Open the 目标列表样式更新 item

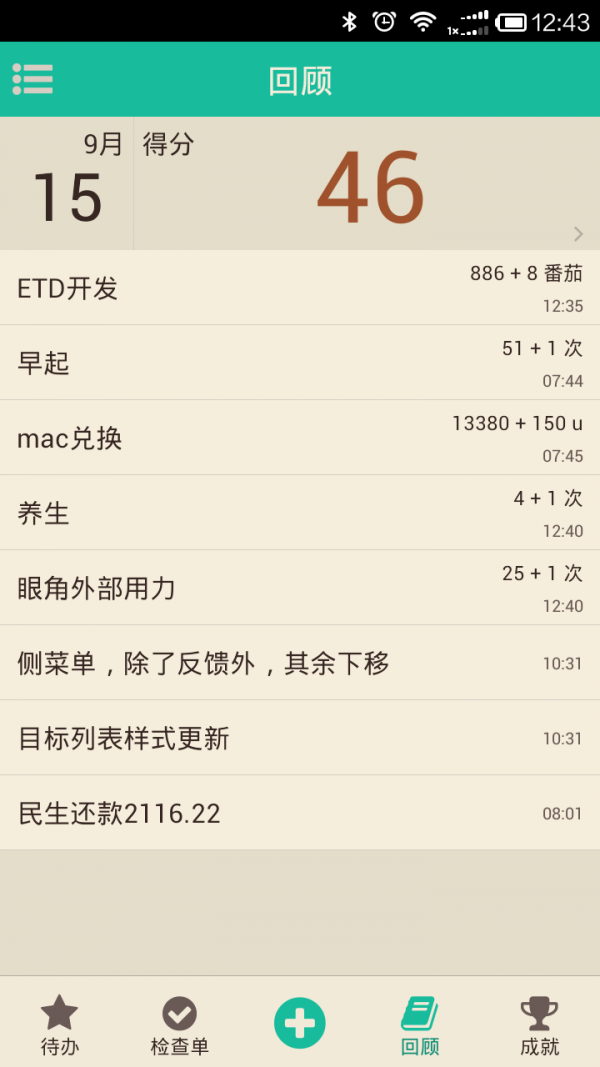click(x=300, y=738)
